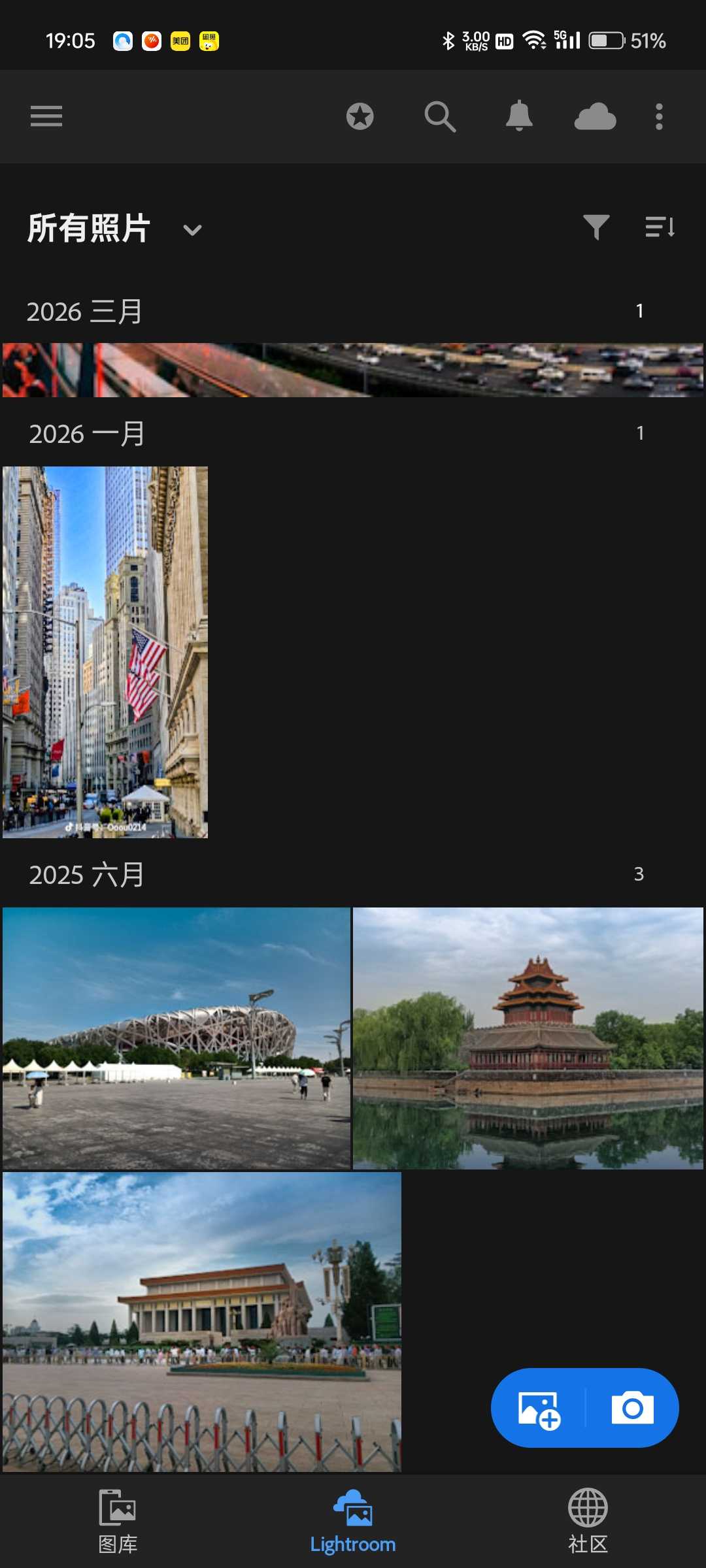View the corner tower moat photo
Image resolution: width=706 pixels, height=1568 pixels.
528,1038
